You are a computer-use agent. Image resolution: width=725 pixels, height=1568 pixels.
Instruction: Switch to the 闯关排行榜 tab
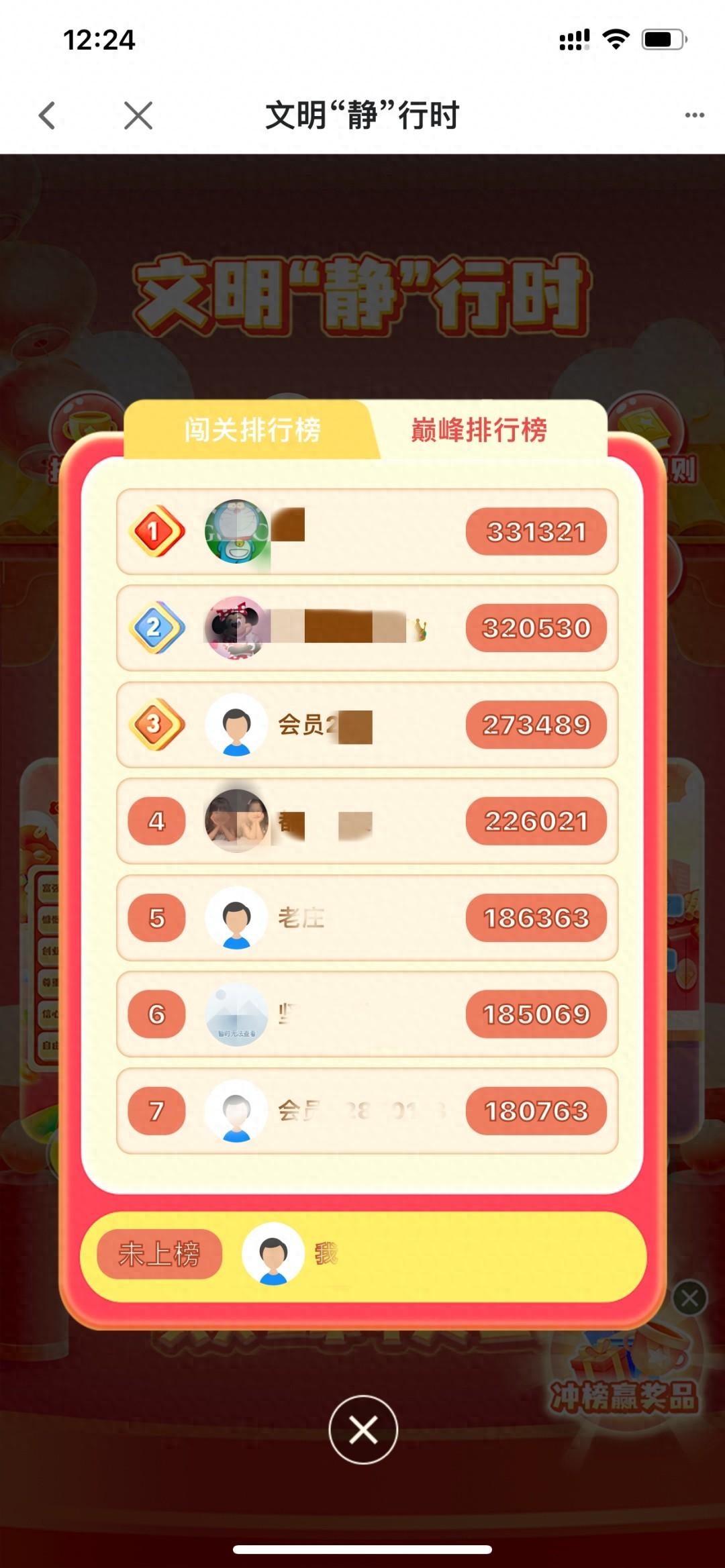coord(252,430)
